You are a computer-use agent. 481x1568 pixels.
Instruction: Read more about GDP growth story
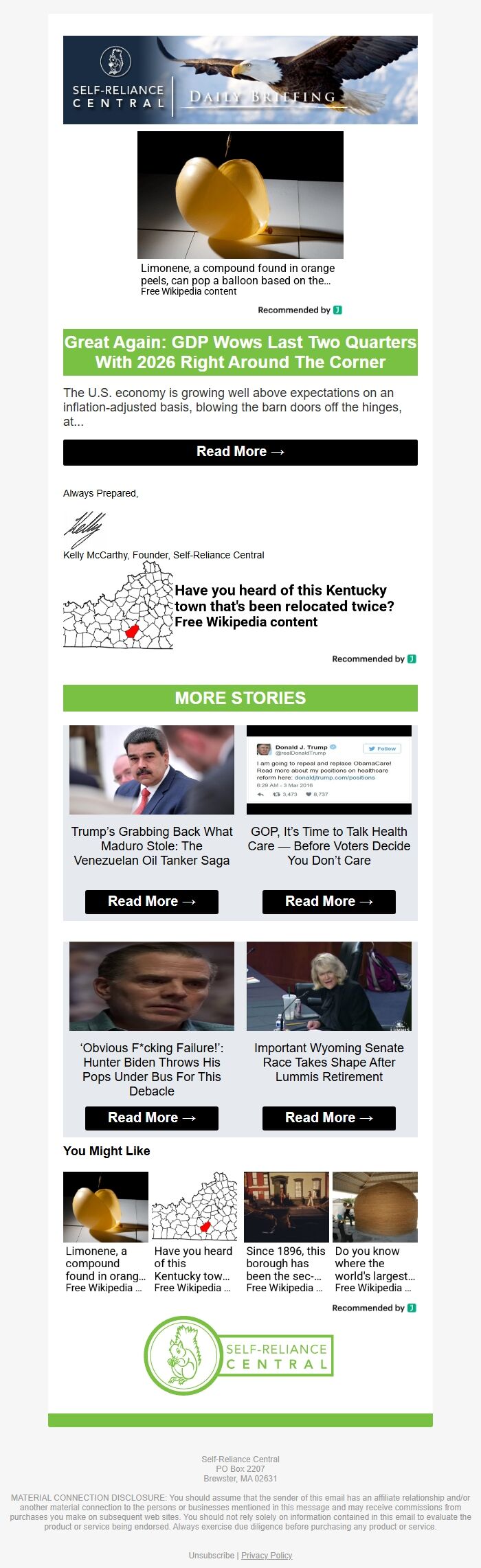(x=240, y=452)
